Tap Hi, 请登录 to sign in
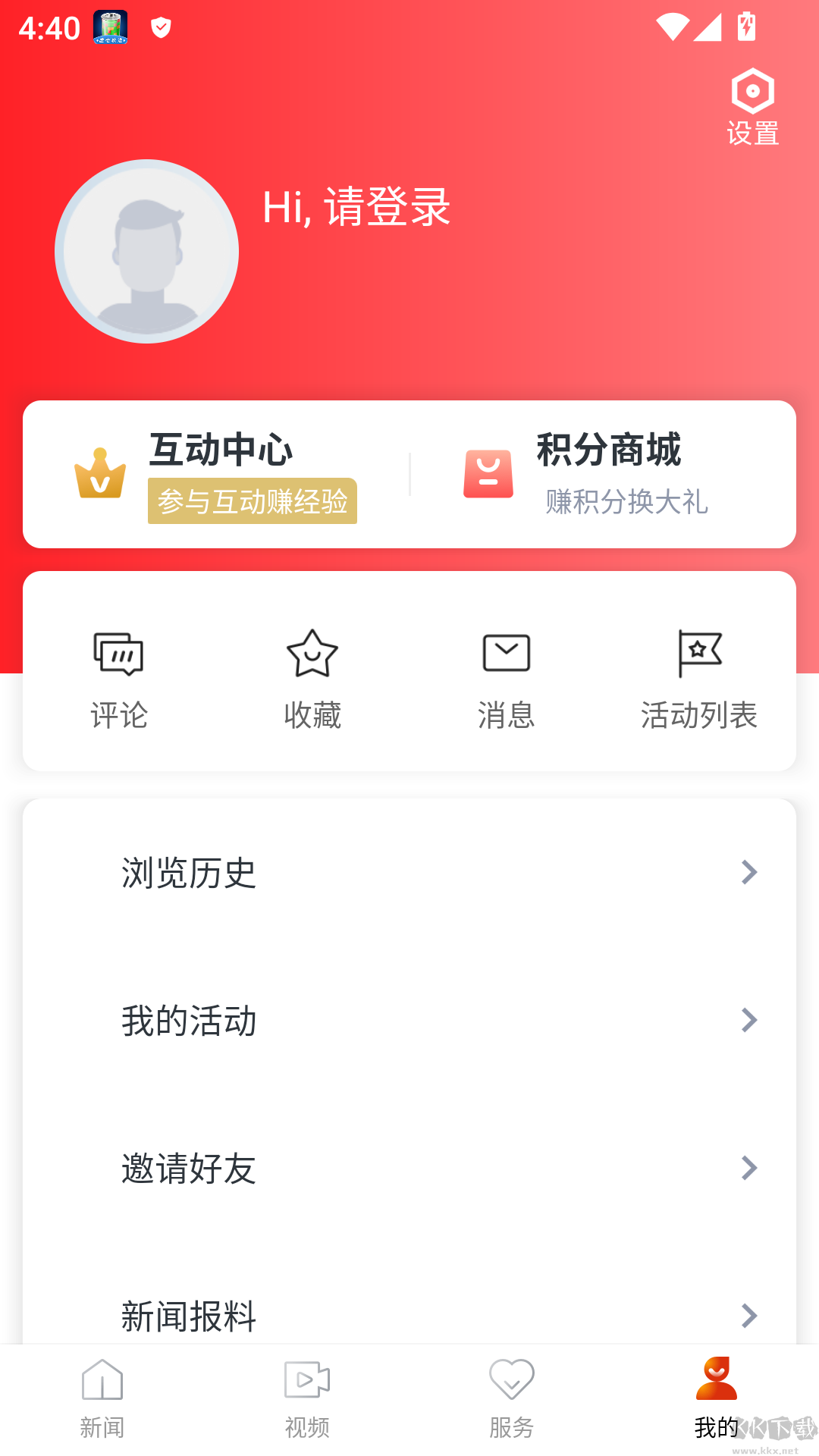Screen dimensions: 819x1456 pyautogui.click(x=356, y=209)
